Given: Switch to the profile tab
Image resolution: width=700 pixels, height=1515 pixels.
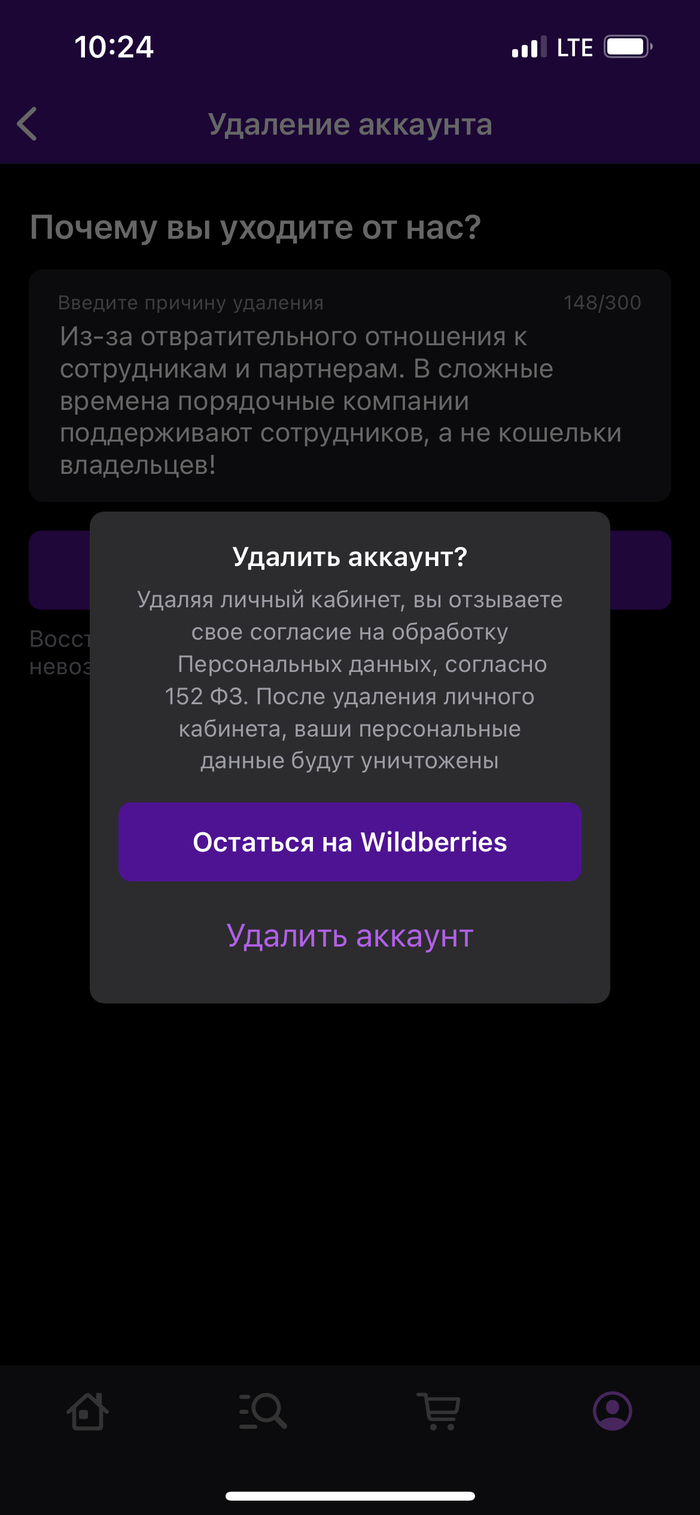Looking at the screenshot, I should [612, 1411].
